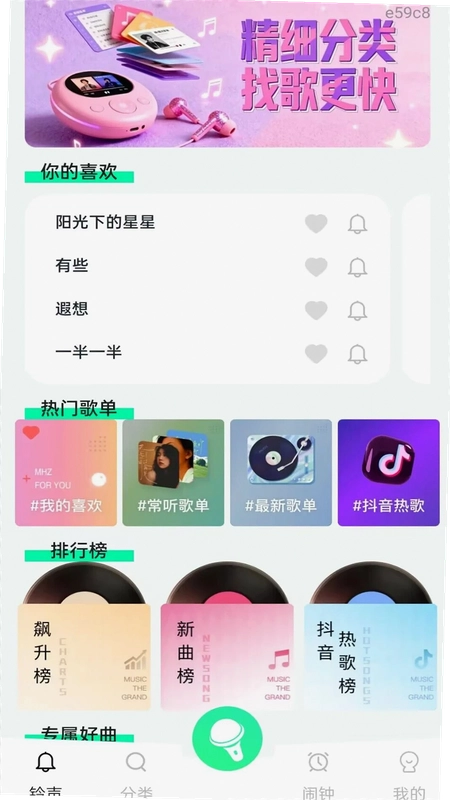The image size is (450, 800).
Task: Open the #抖音热歌 playlist
Action: 389,472
